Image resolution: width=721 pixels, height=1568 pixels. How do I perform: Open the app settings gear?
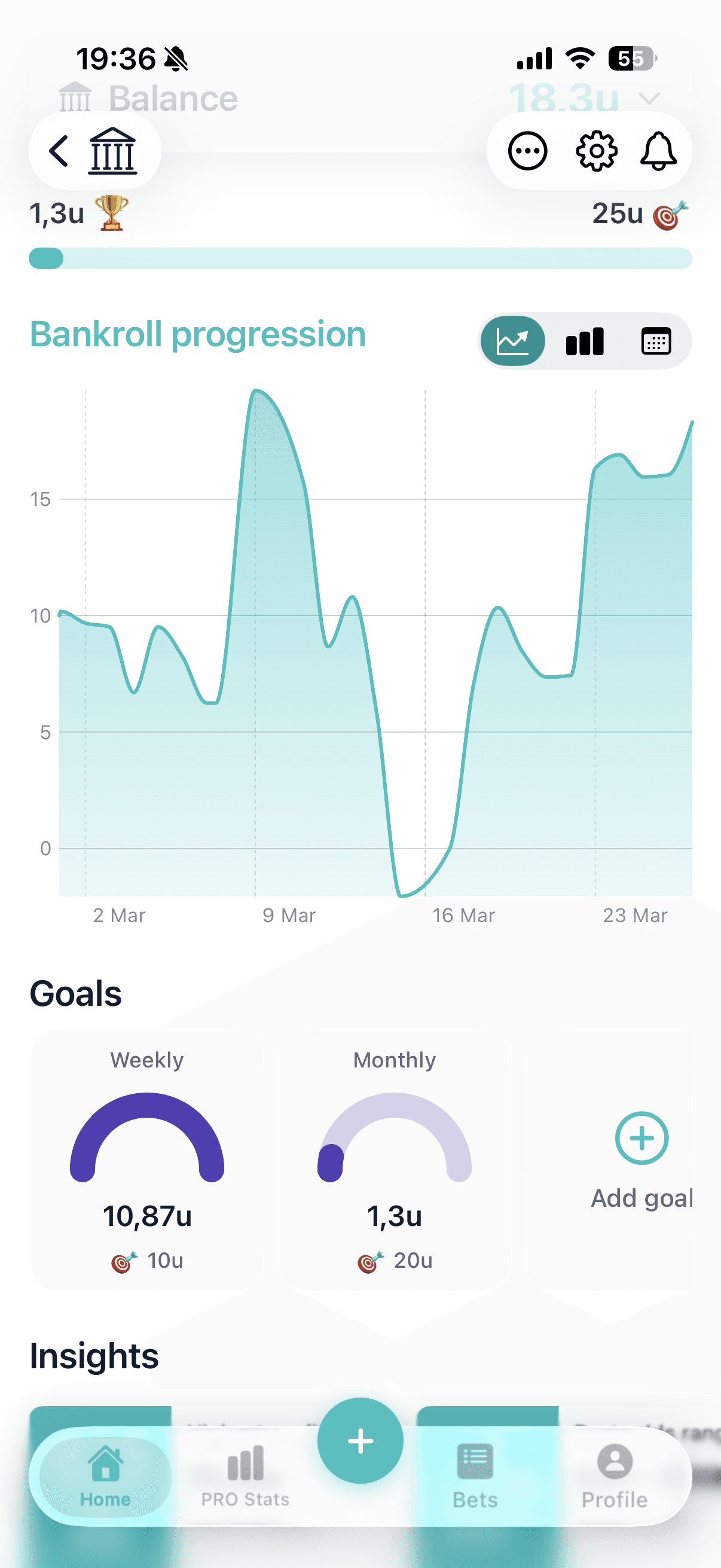595,151
